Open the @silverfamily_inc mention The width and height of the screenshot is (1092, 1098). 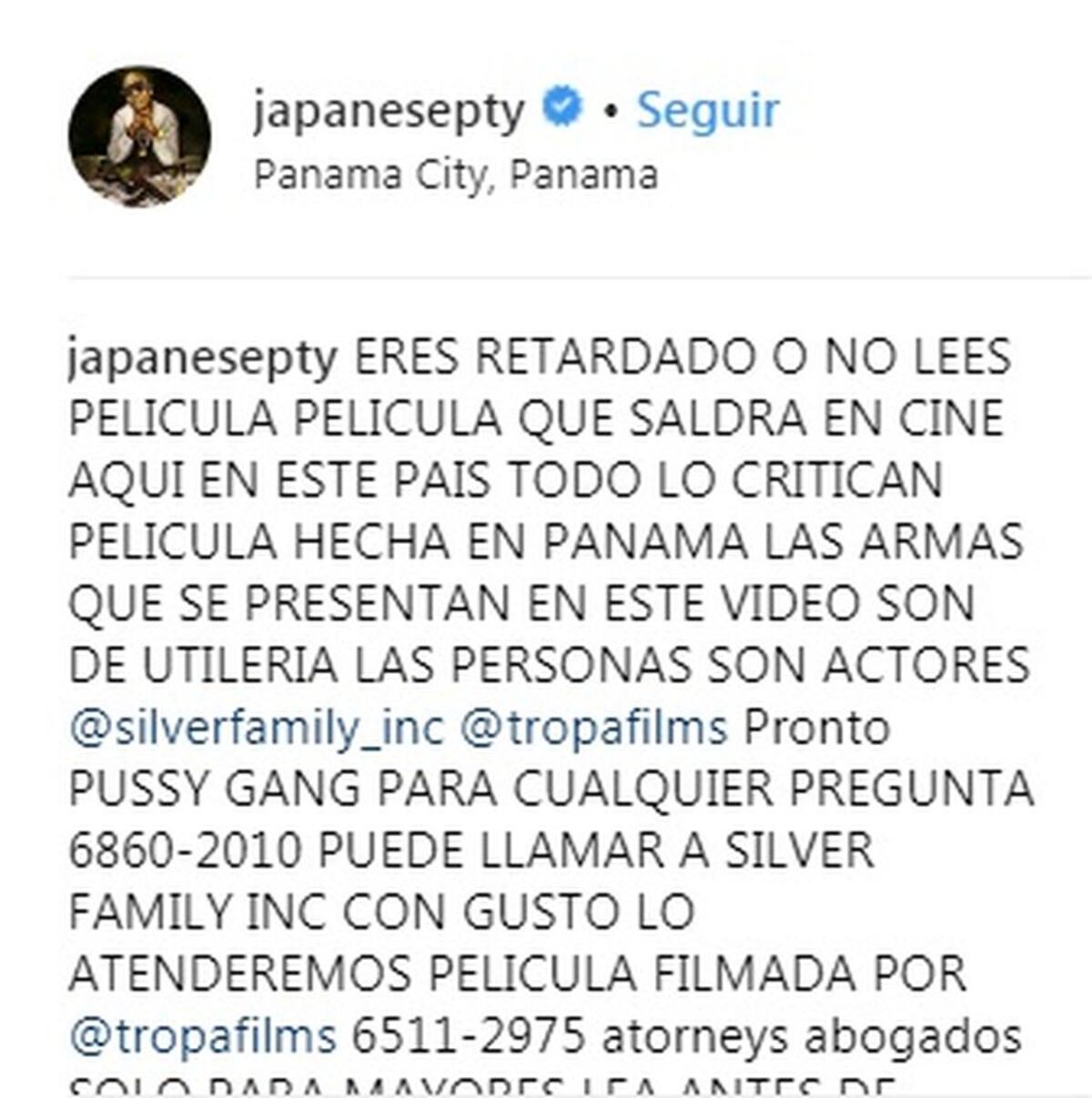256,728
